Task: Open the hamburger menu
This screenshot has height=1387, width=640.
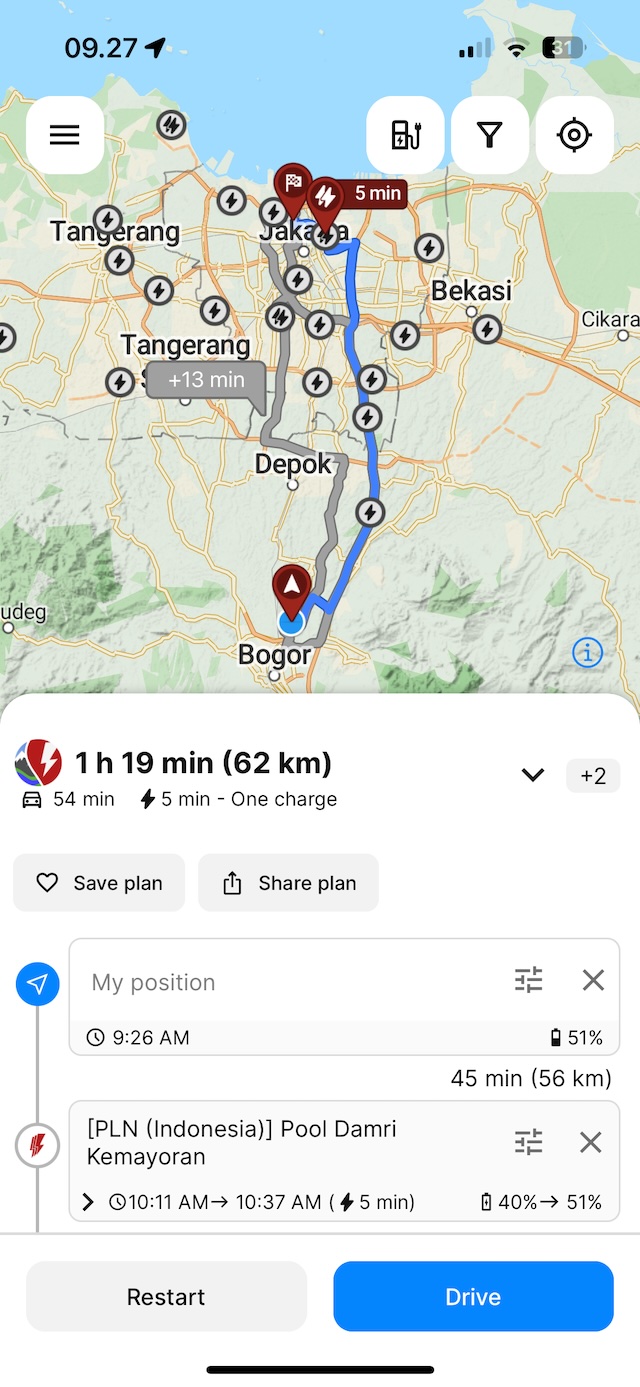Action: click(x=64, y=135)
